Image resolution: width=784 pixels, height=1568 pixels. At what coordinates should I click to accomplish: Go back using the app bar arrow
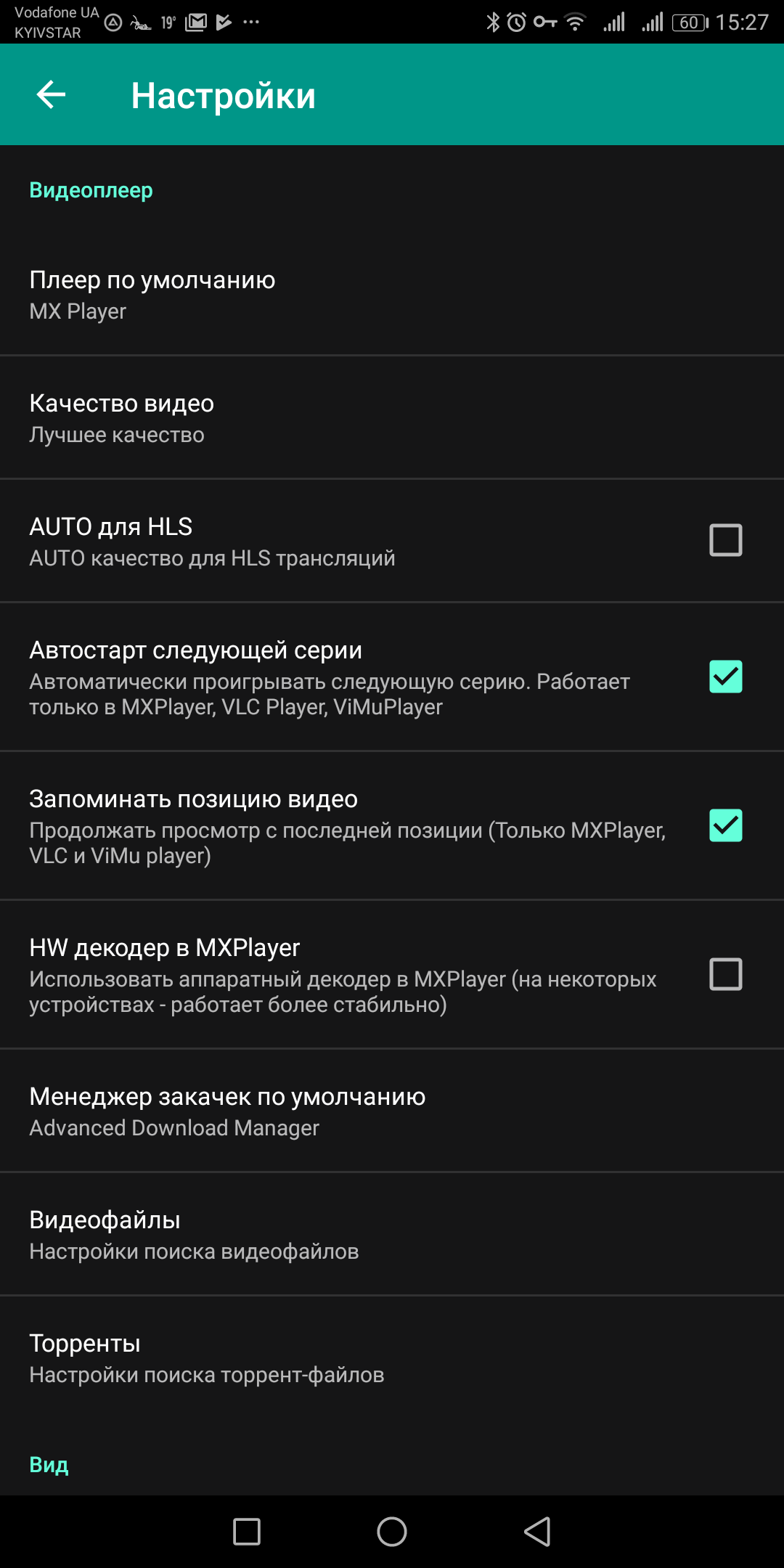(51, 94)
